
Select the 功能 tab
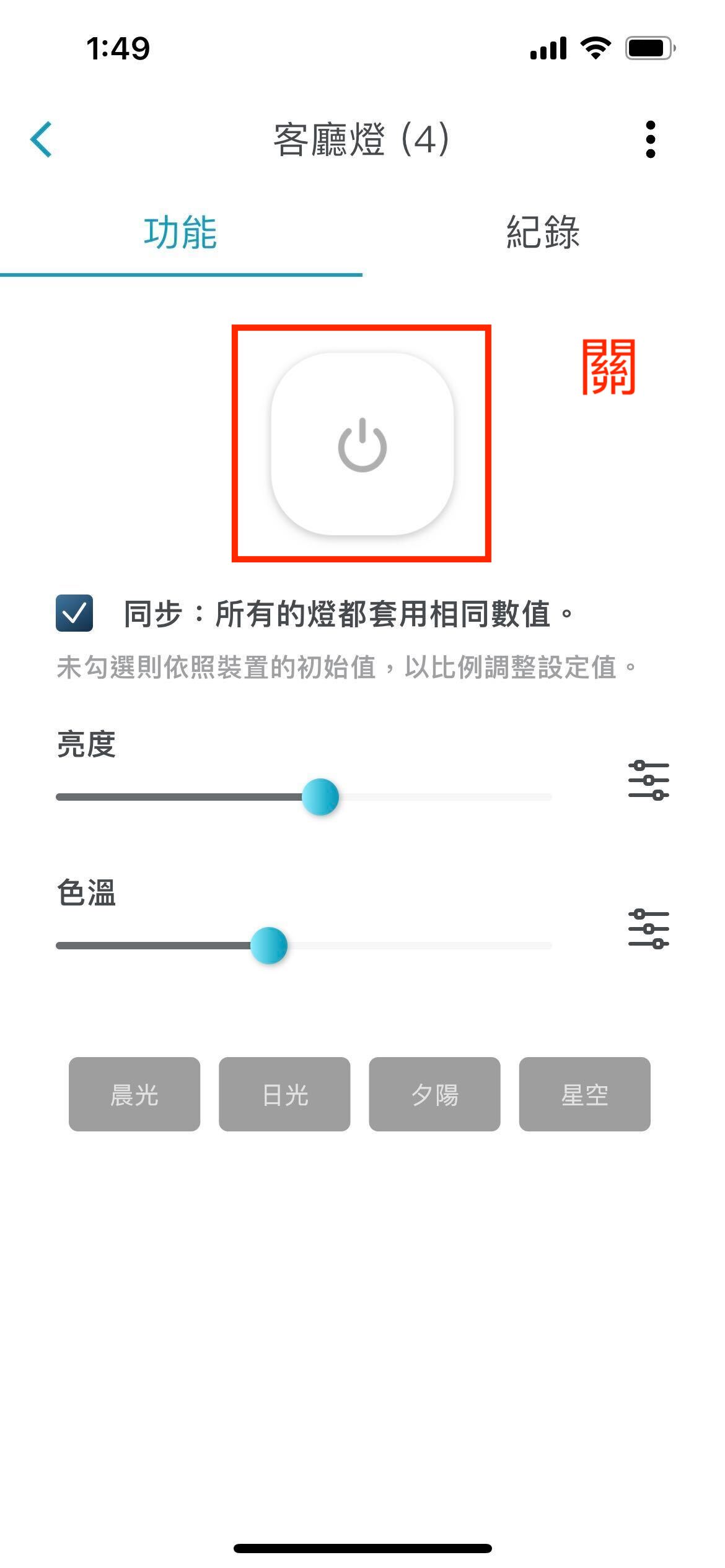coord(180,233)
